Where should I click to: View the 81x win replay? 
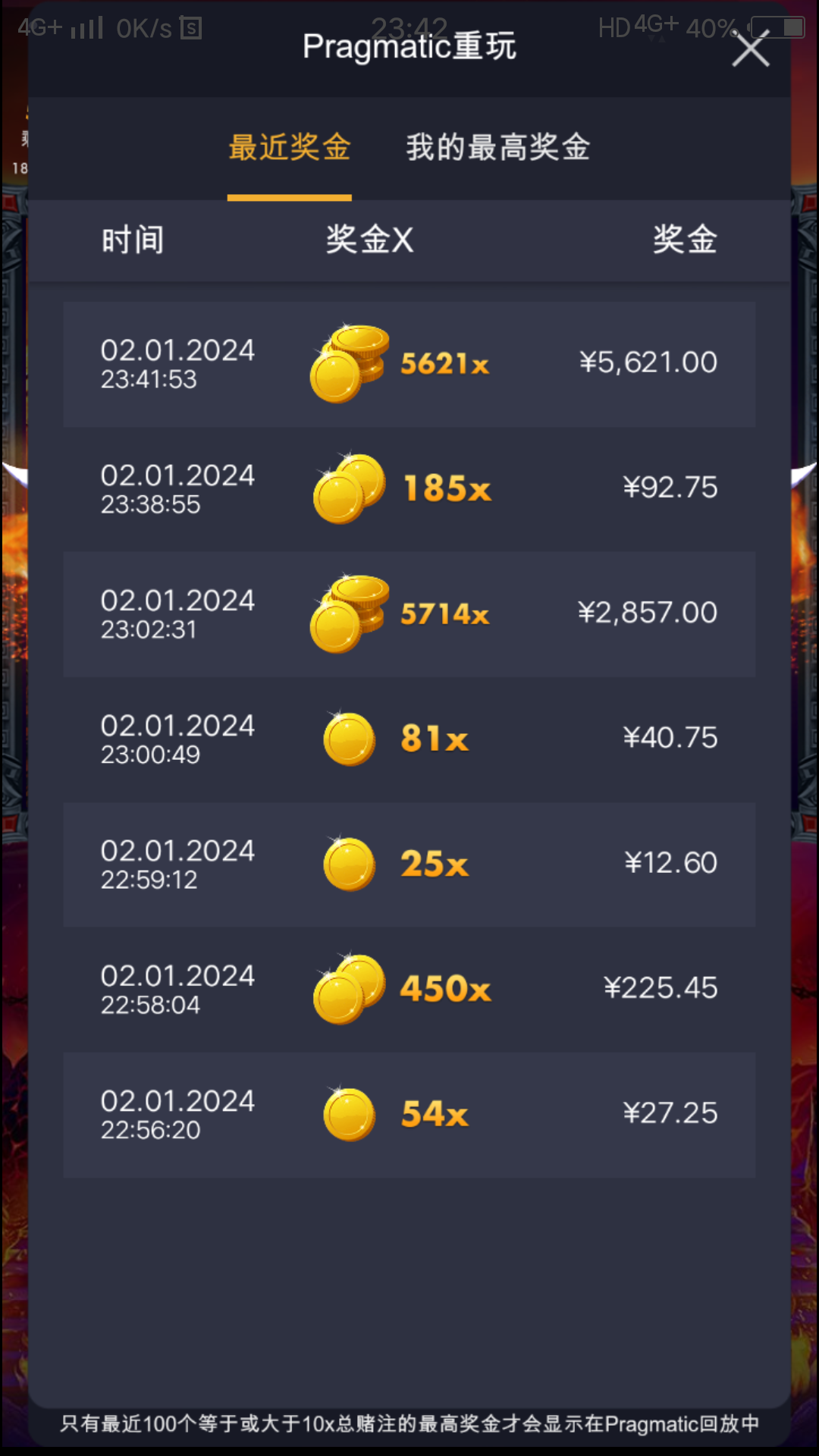click(x=409, y=739)
